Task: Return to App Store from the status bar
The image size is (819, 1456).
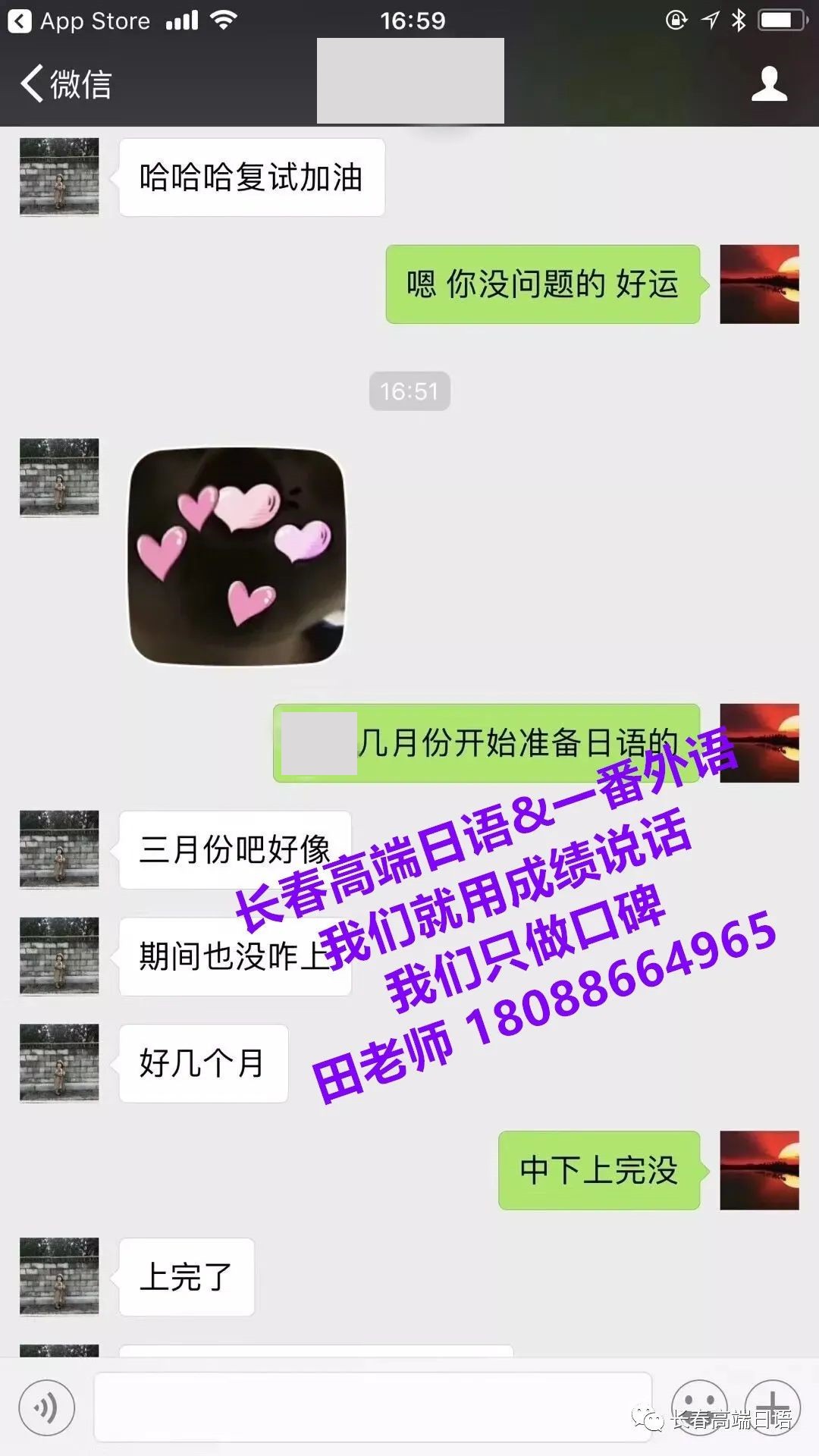Action: pos(80,20)
